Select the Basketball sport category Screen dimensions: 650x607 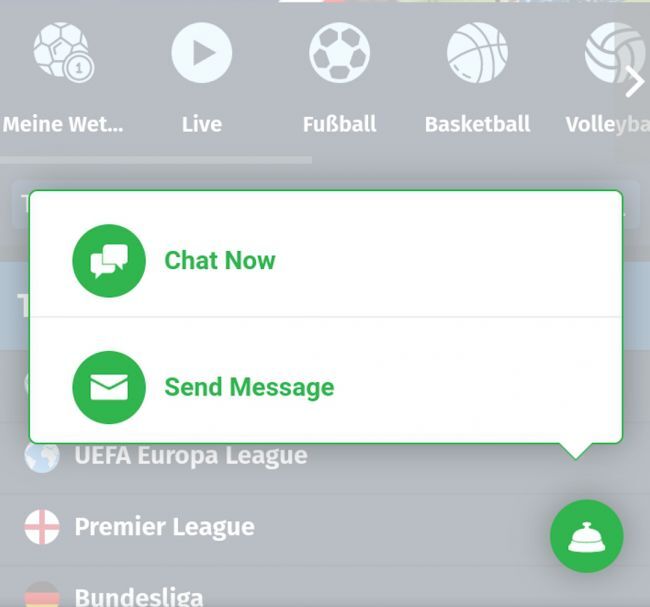477,80
